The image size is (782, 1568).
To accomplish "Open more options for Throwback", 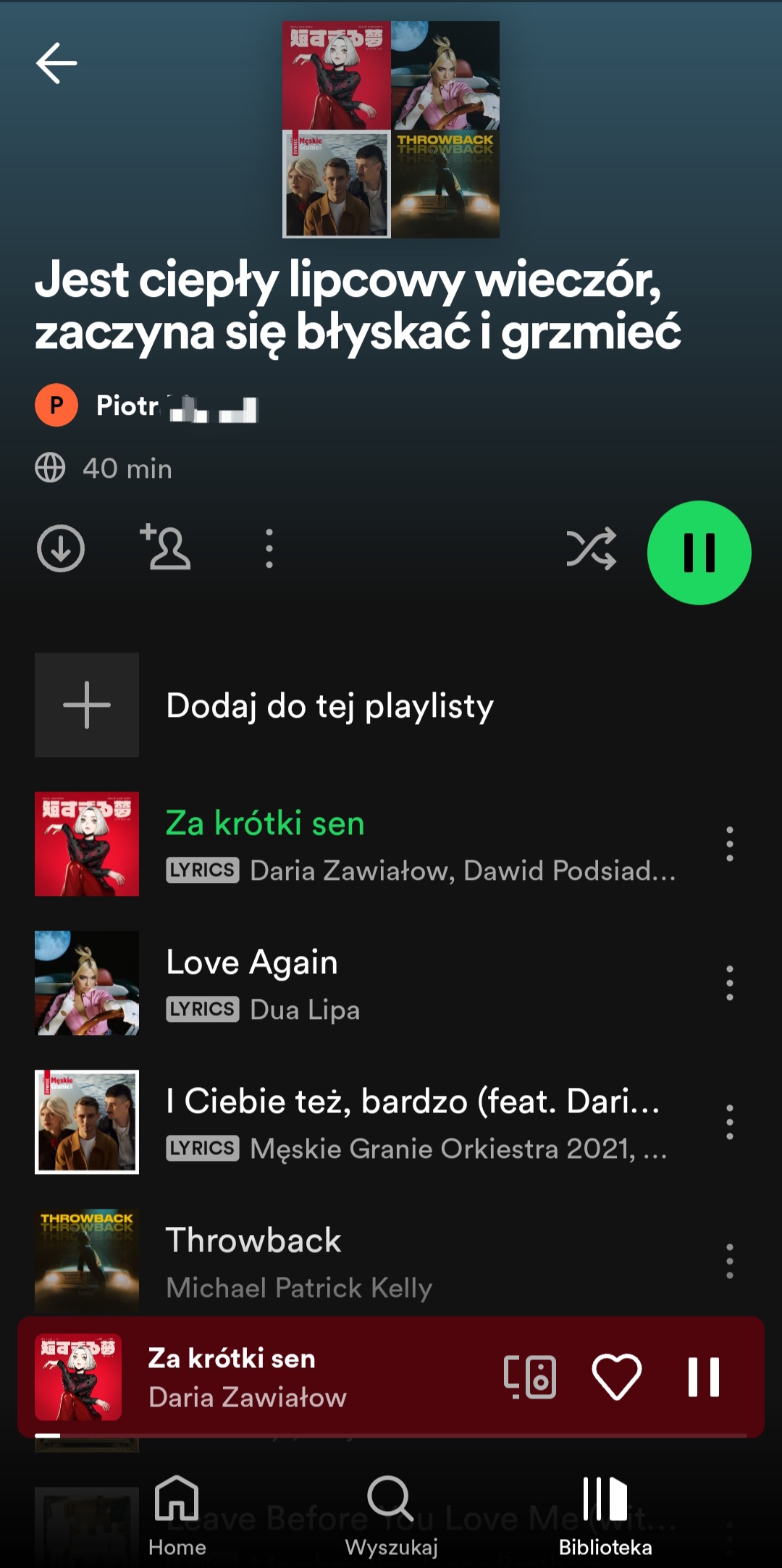I will pyautogui.click(x=729, y=1261).
